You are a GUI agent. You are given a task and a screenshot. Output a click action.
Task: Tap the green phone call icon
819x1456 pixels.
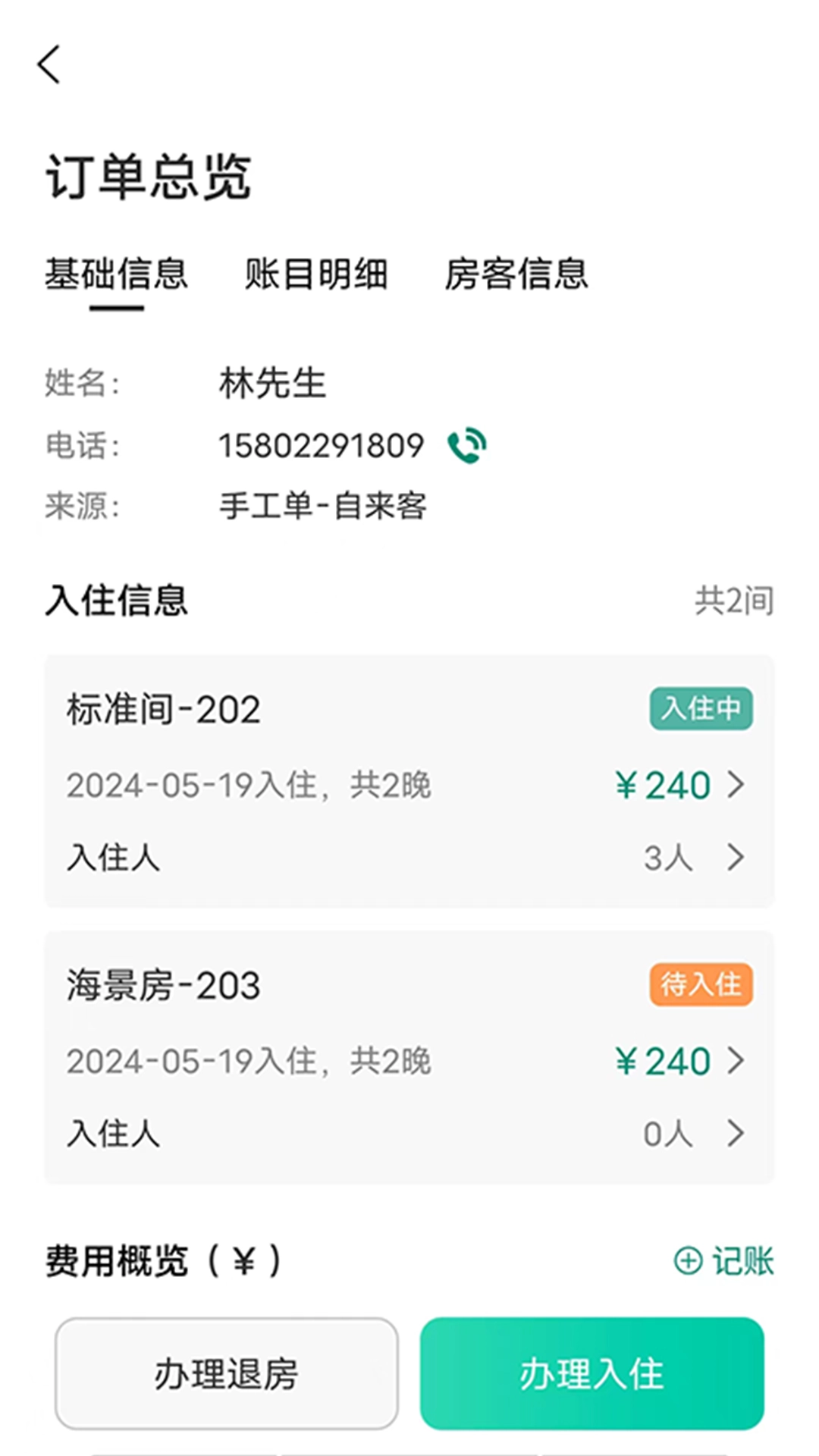point(467,446)
